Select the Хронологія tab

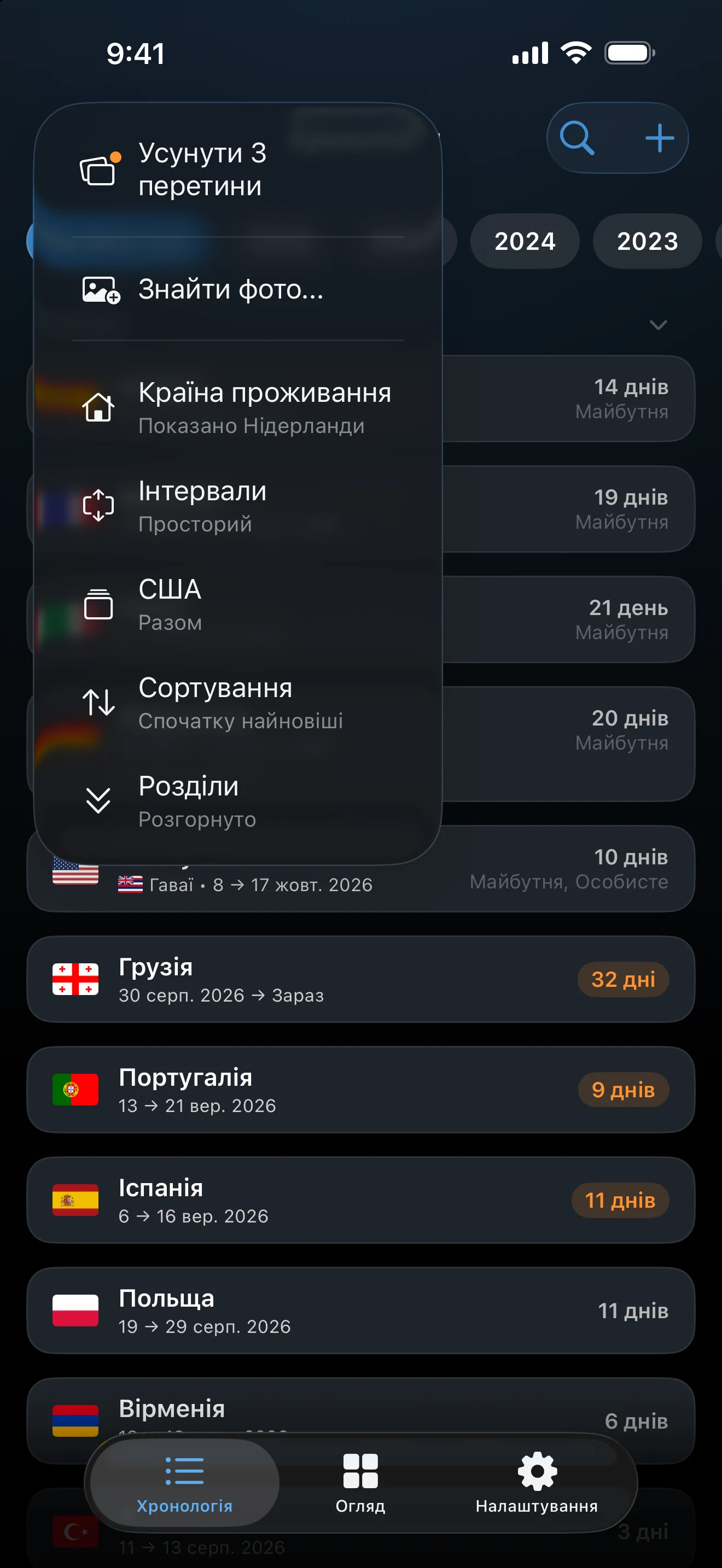coord(184,1483)
